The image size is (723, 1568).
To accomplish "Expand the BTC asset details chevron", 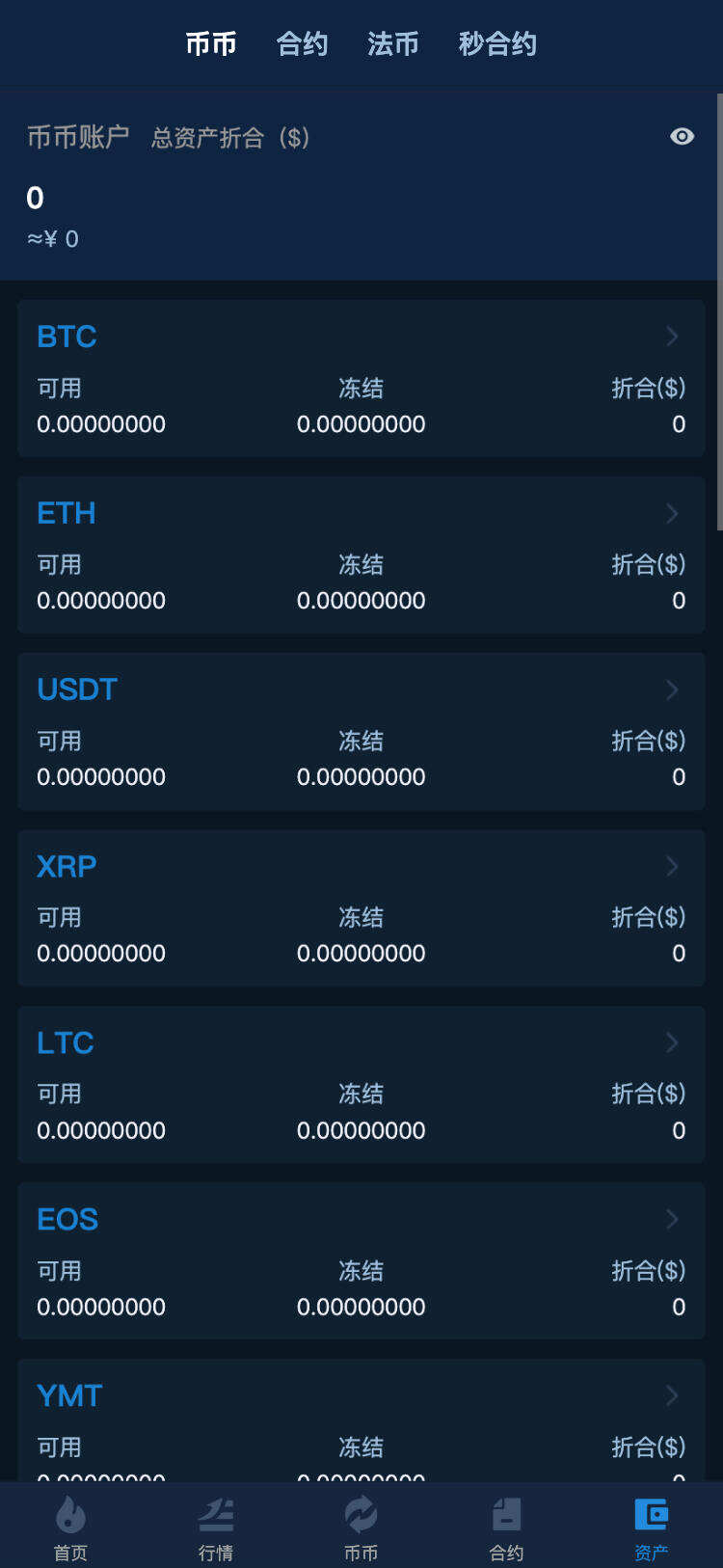I will (x=672, y=337).
